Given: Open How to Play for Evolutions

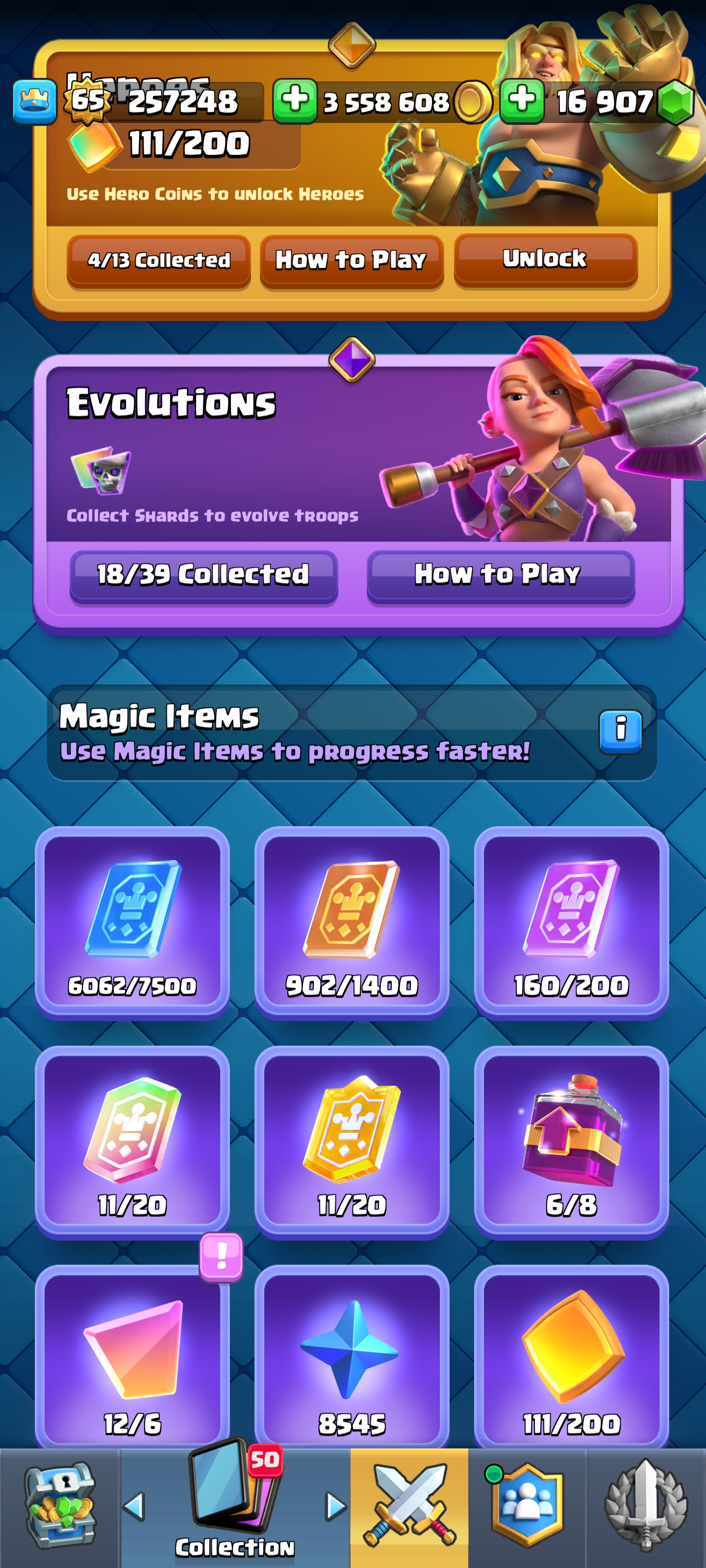Looking at the screenshot, I should pyautogui.click(x=500, y=575).
